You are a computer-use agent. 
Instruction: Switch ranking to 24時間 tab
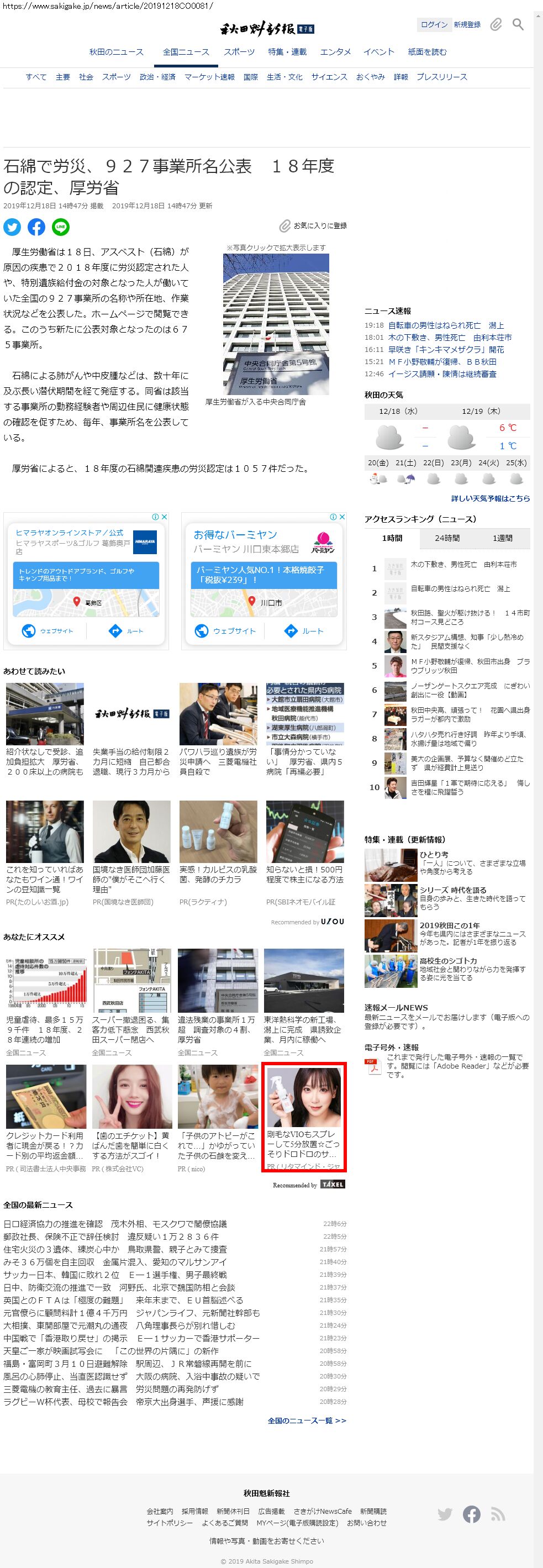click(447, 539)
